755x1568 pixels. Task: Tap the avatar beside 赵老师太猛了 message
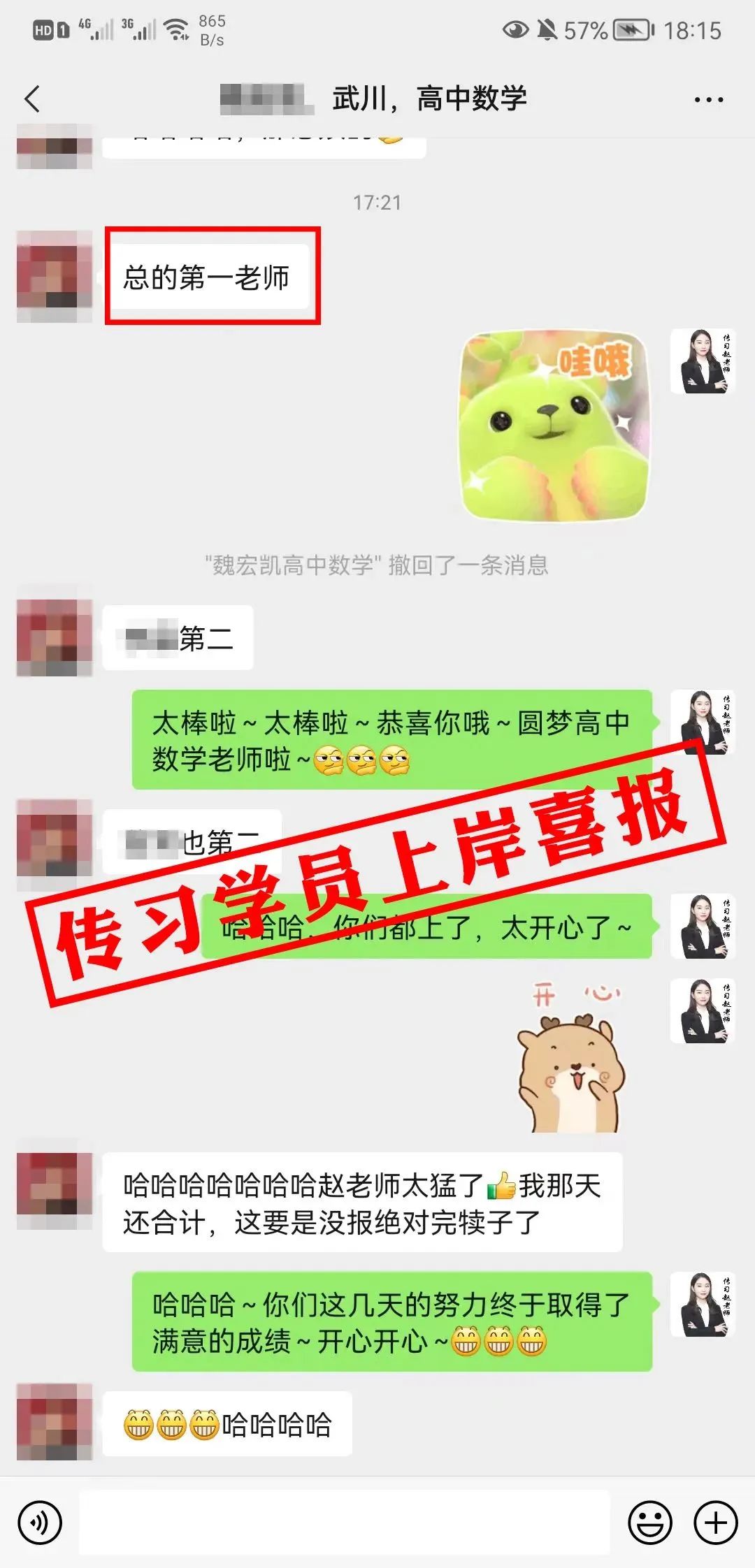pos(55,1191)
